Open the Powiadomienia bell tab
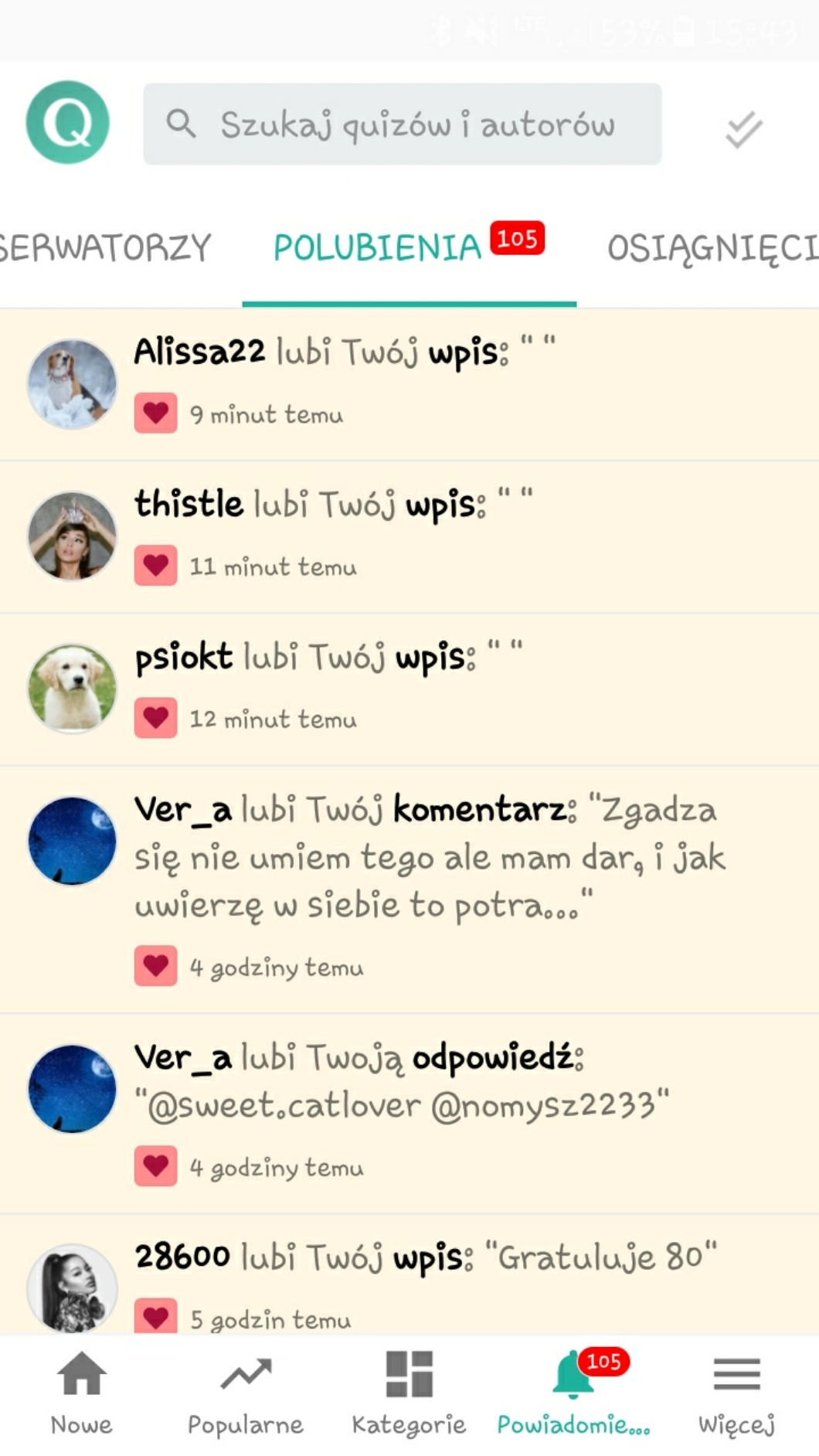819x1456 pixels. (573, 1393)
